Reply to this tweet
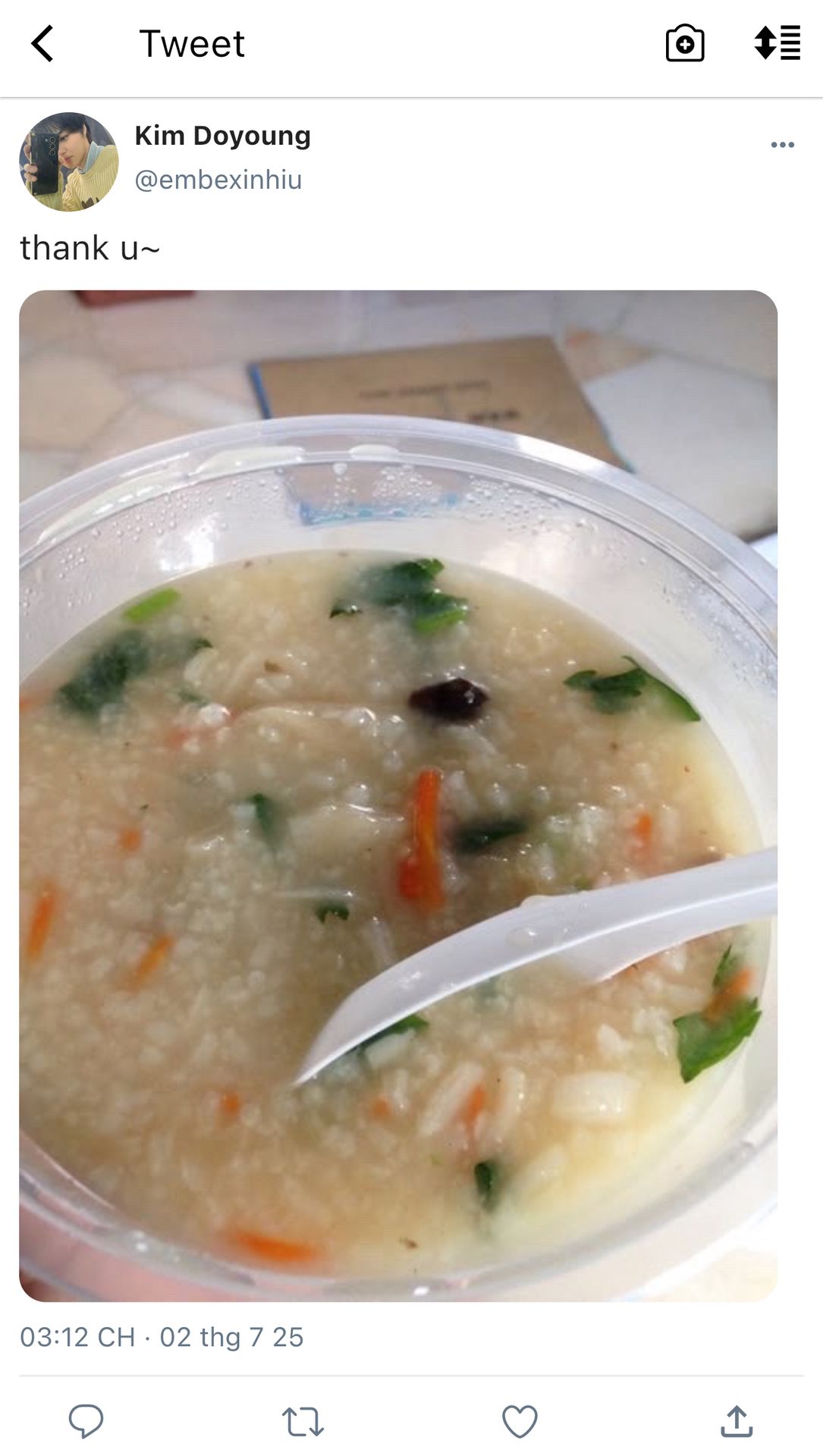823x1456 pixels. [86, 1421]
